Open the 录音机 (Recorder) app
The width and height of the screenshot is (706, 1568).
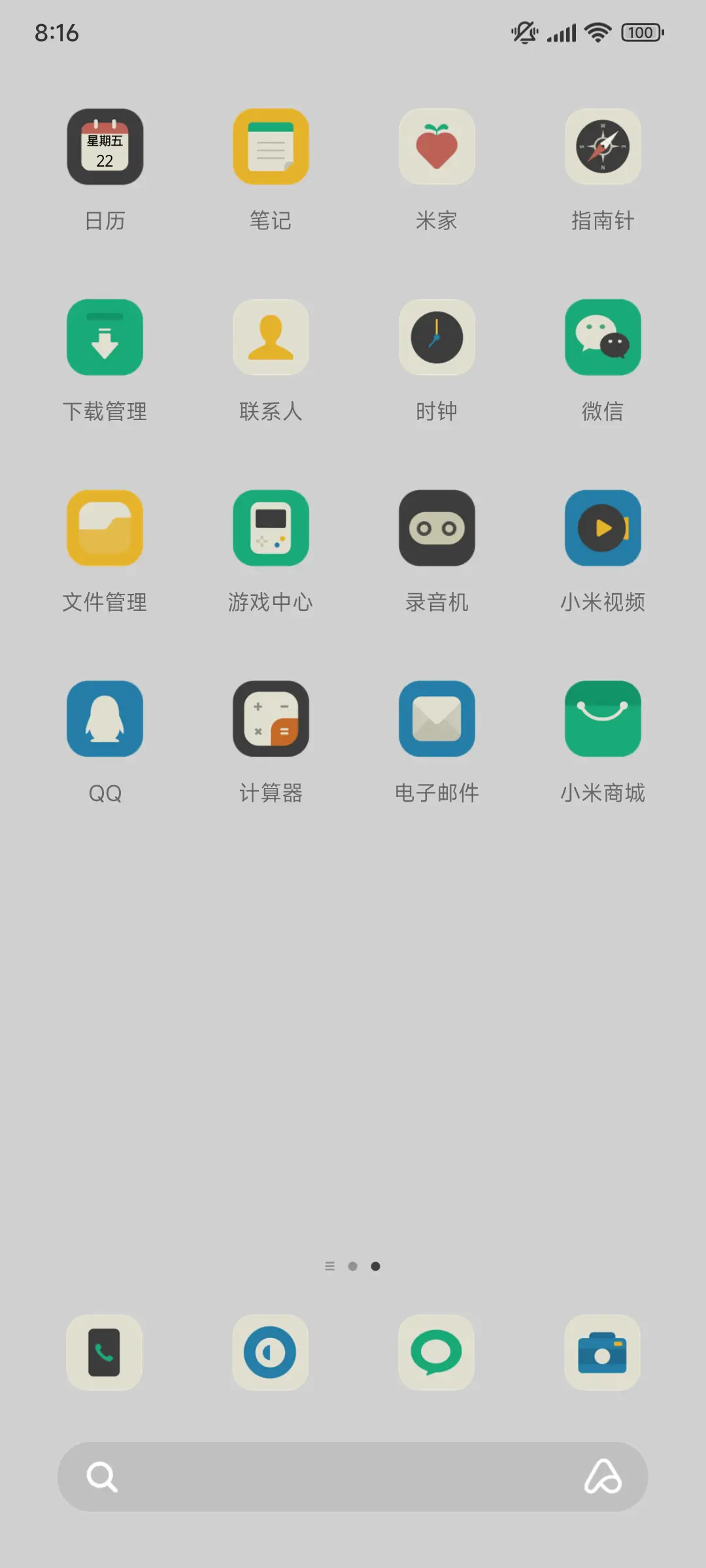coord(437,528)
